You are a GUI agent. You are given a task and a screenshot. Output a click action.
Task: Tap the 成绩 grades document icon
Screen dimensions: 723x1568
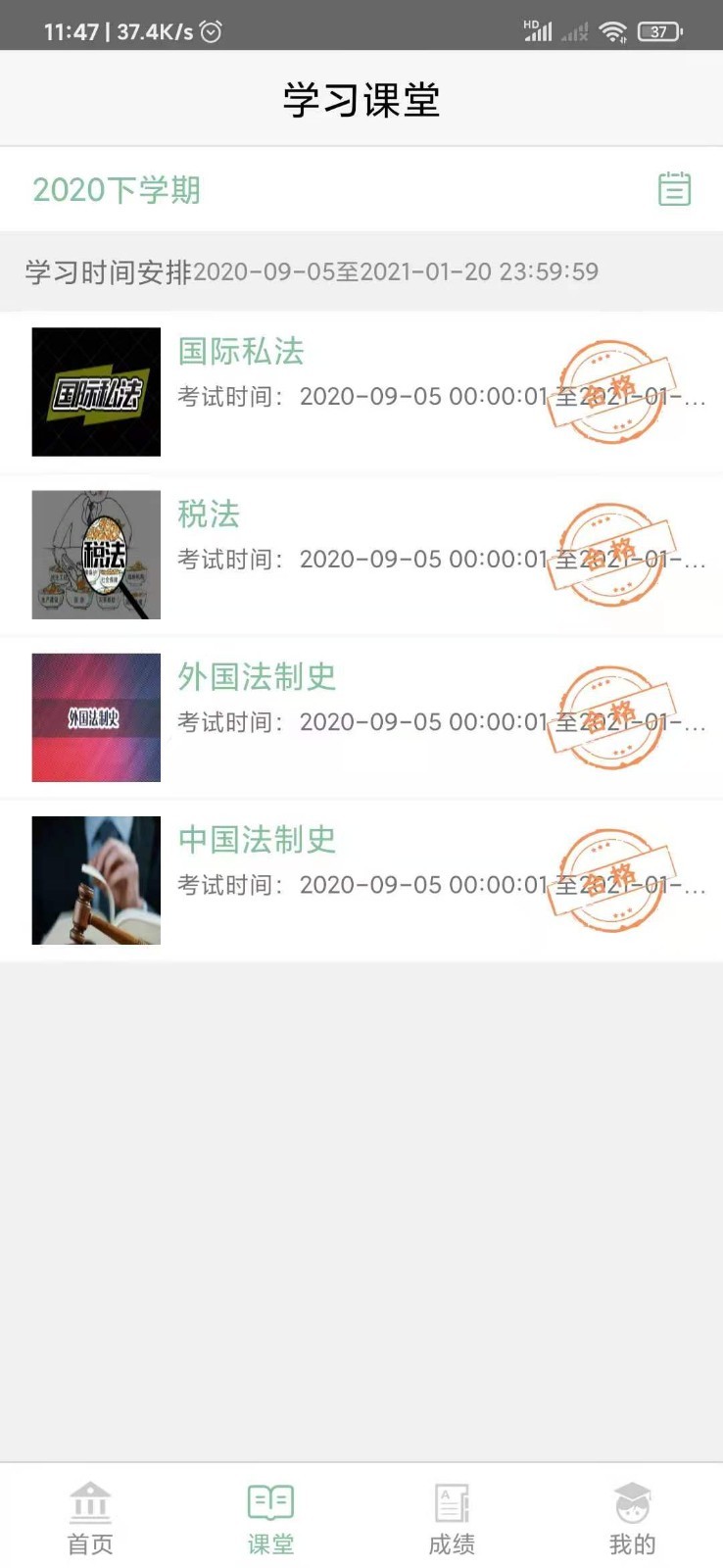pos(451,1502)
